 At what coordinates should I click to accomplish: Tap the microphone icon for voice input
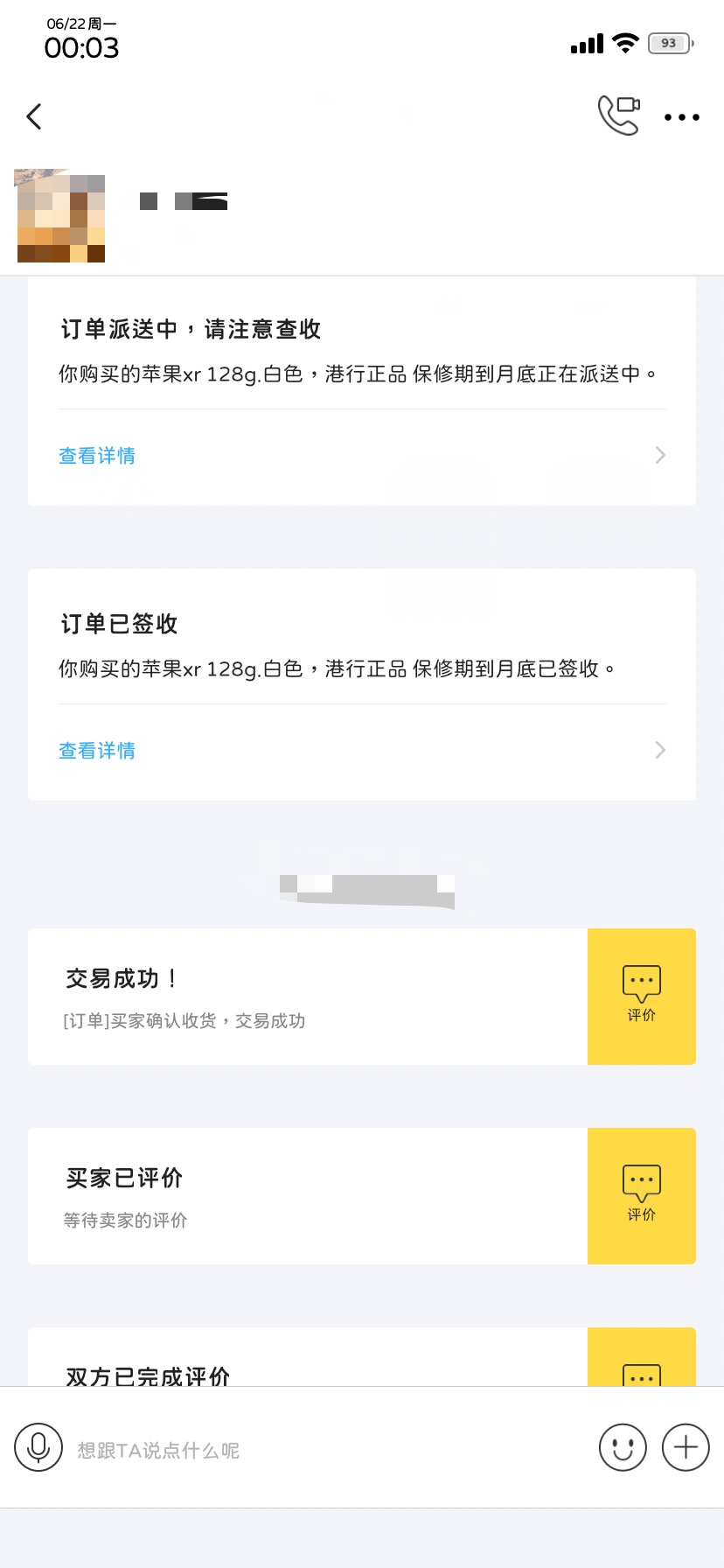point(38,1447)
